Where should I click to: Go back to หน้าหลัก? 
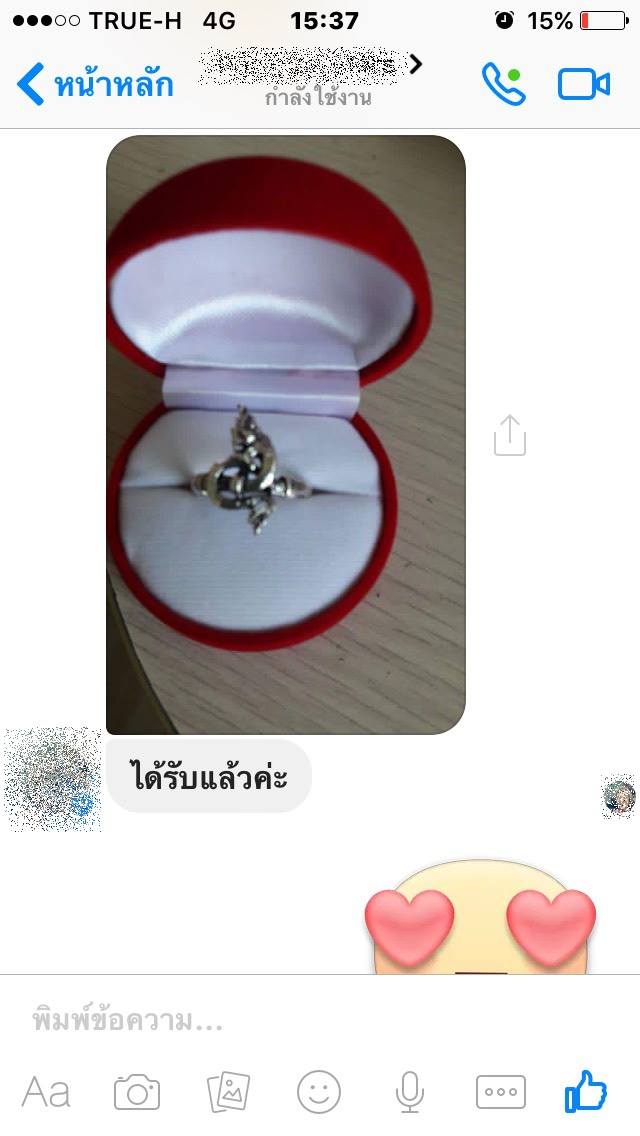coord(95,84)
